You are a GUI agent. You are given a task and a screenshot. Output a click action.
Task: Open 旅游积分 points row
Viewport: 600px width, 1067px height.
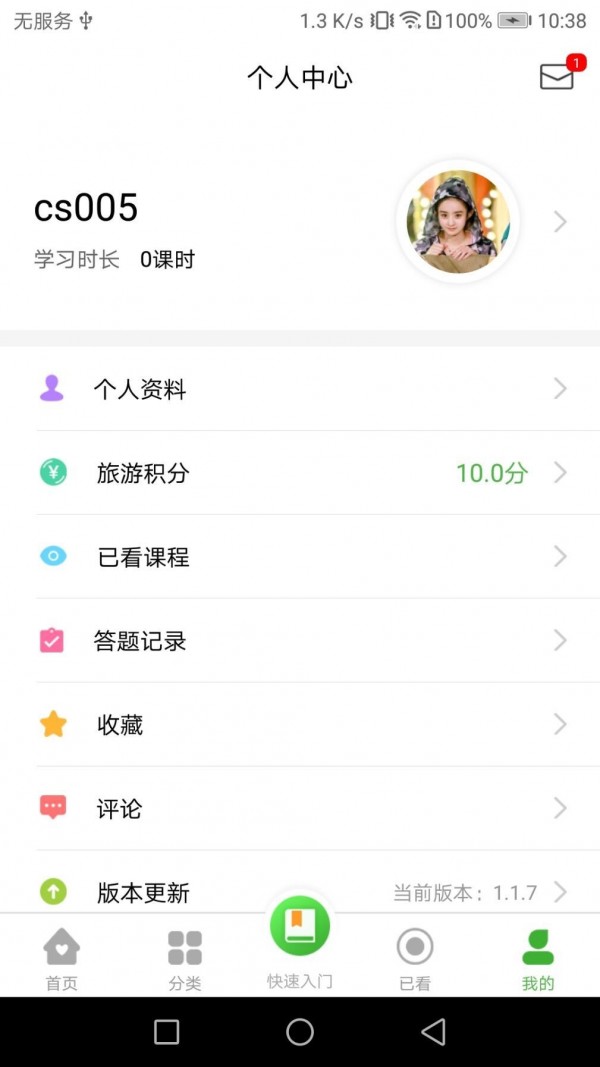click(300, 473)
